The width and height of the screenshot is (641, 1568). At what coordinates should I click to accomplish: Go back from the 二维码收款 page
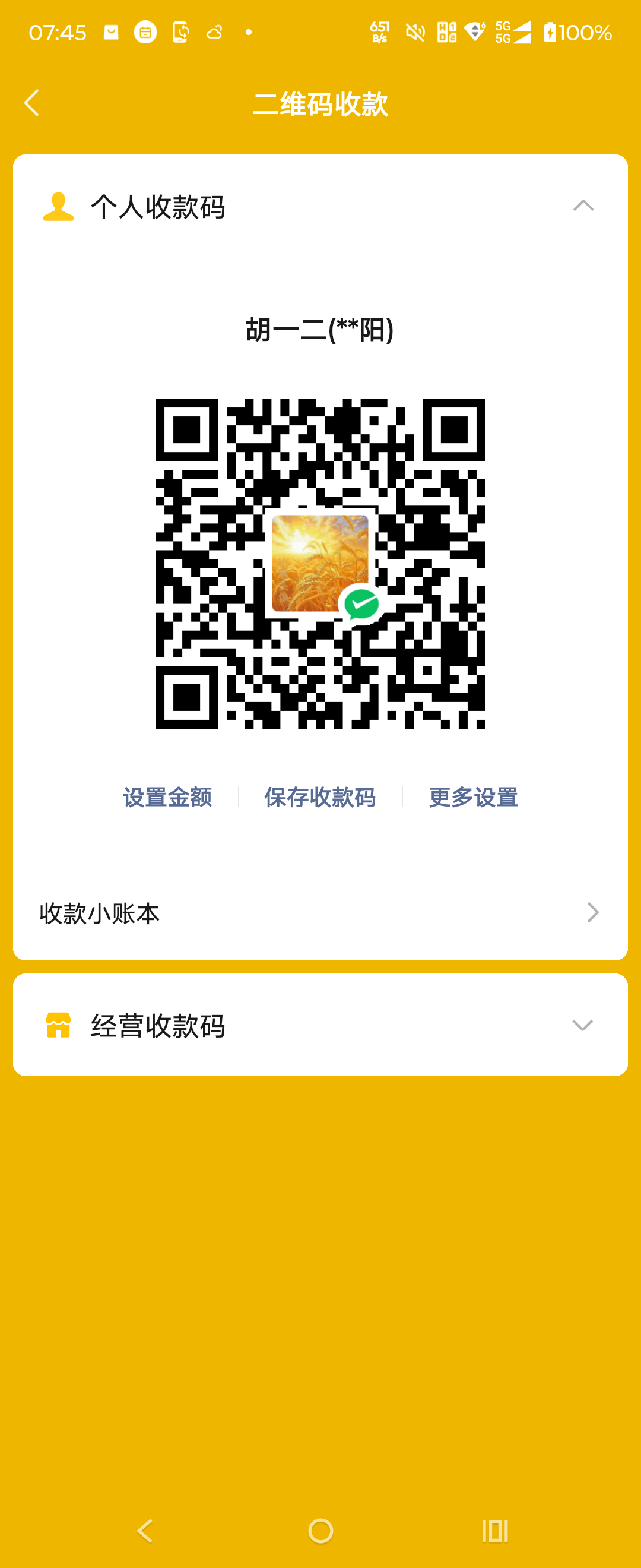[31, 103]
